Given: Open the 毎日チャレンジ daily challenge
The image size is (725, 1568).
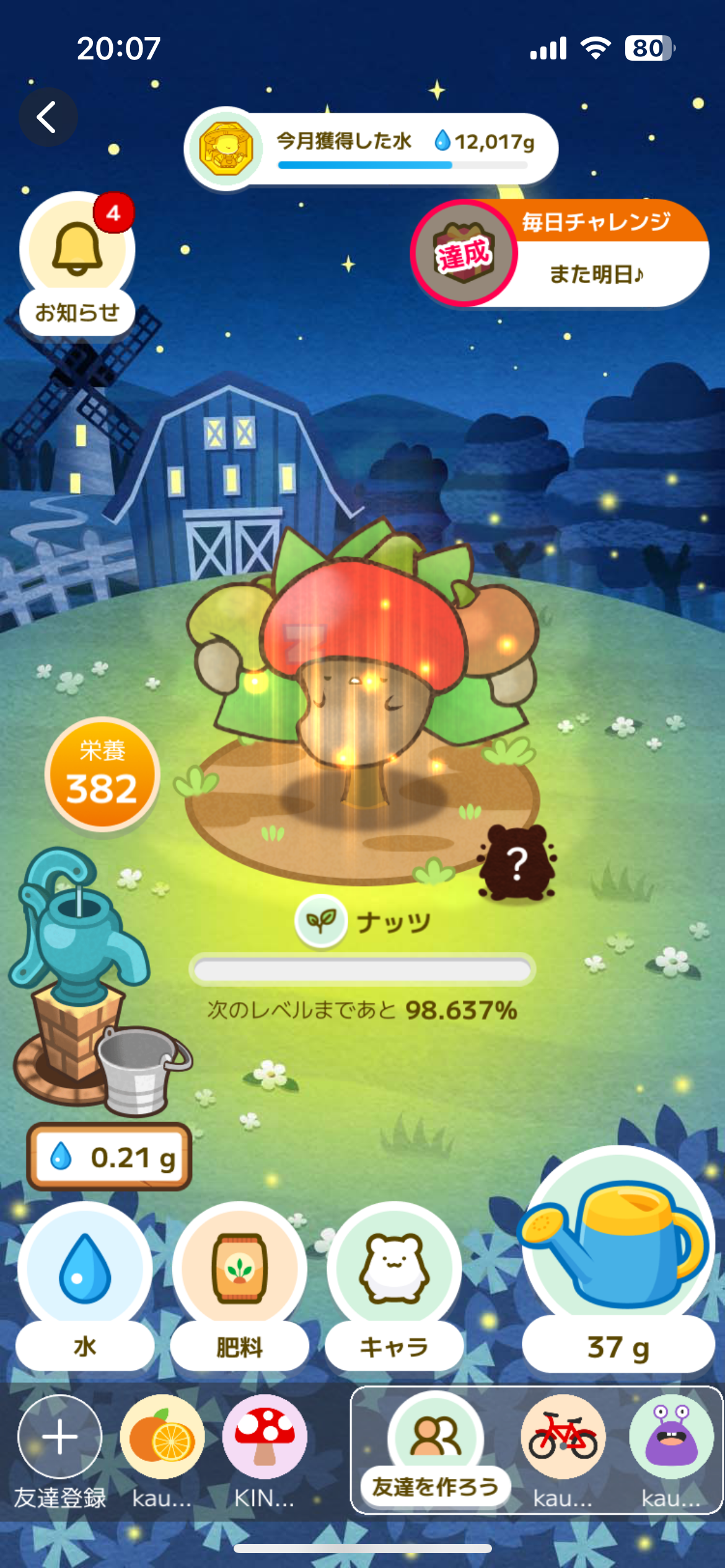Looking at the screenshot, I should 560,253.
